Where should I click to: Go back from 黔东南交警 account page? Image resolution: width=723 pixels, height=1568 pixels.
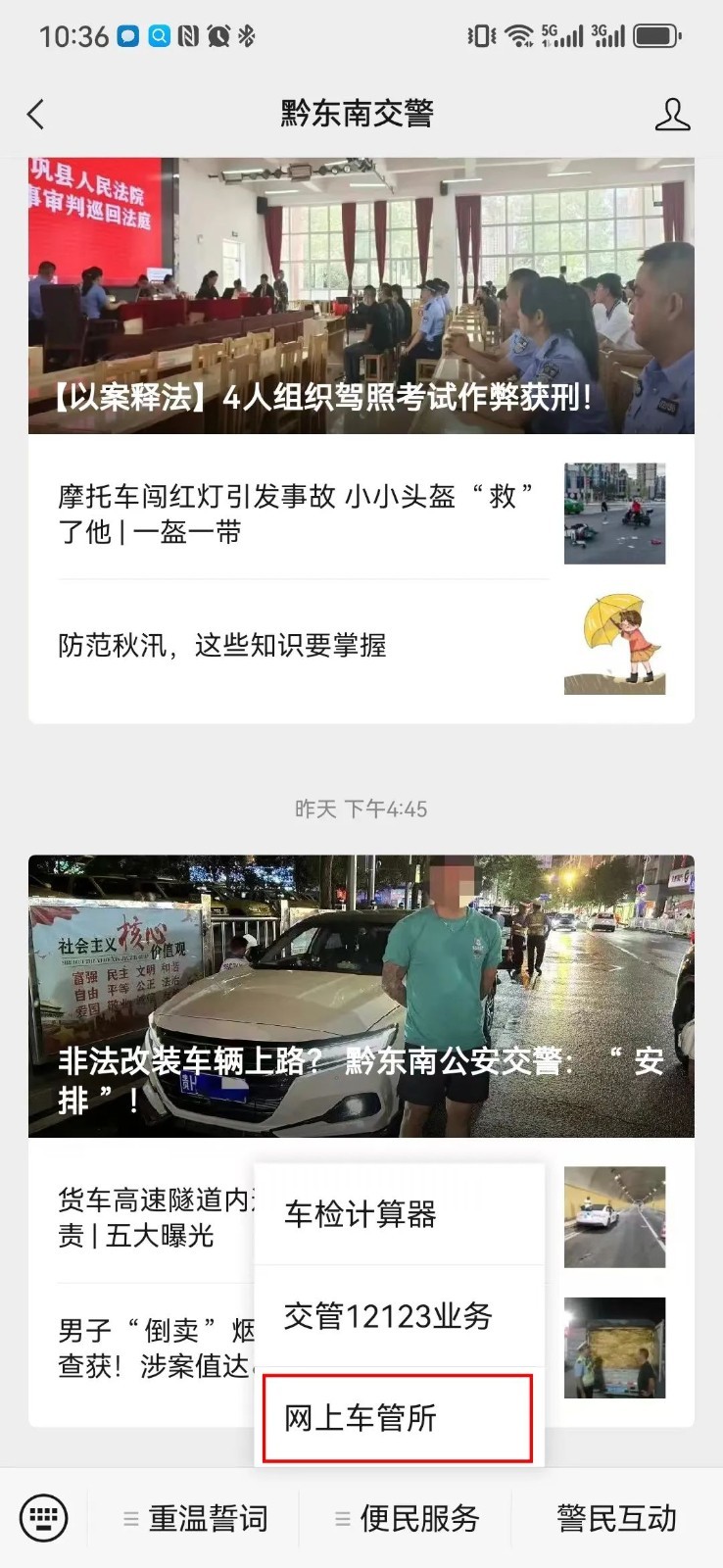pos(36,115)
